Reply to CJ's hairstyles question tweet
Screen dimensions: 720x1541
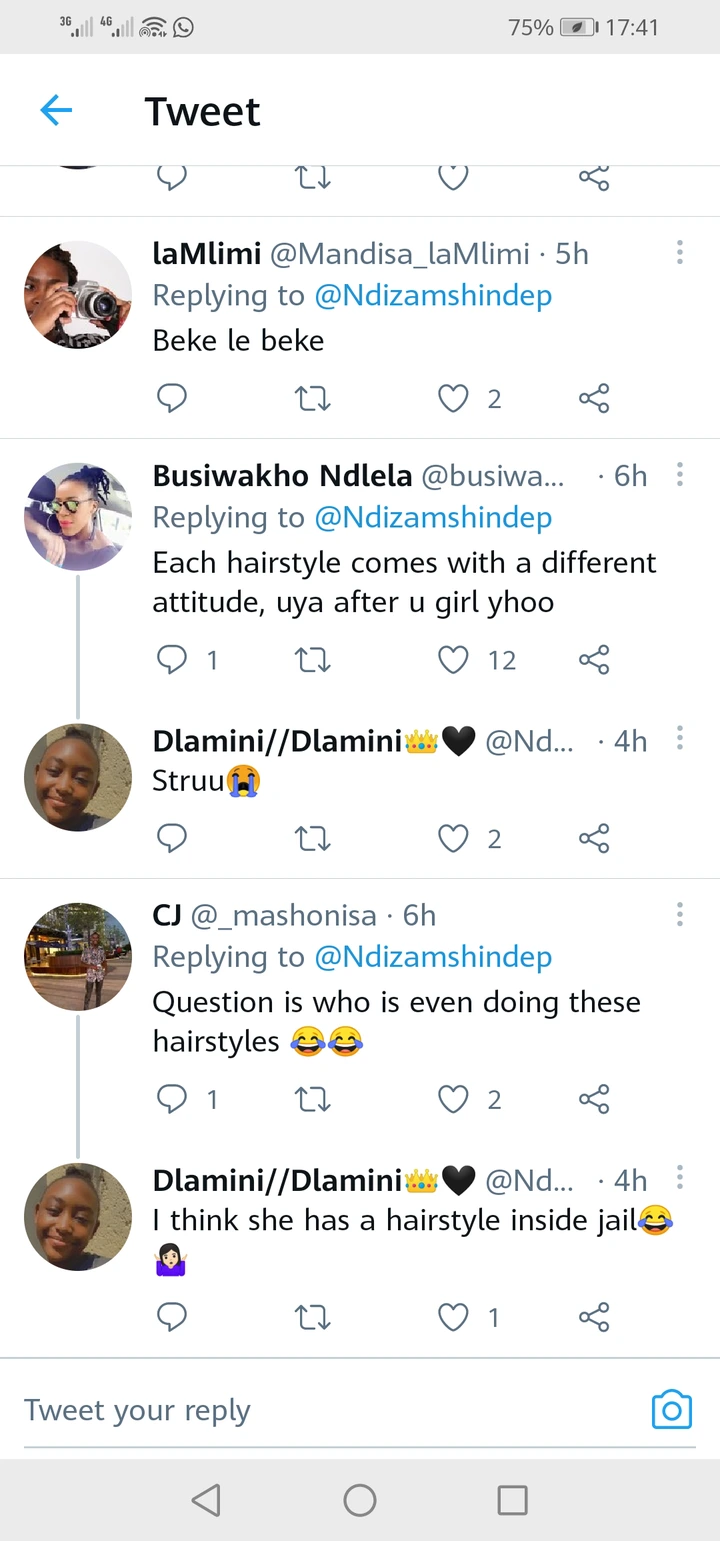[172, 1100]
